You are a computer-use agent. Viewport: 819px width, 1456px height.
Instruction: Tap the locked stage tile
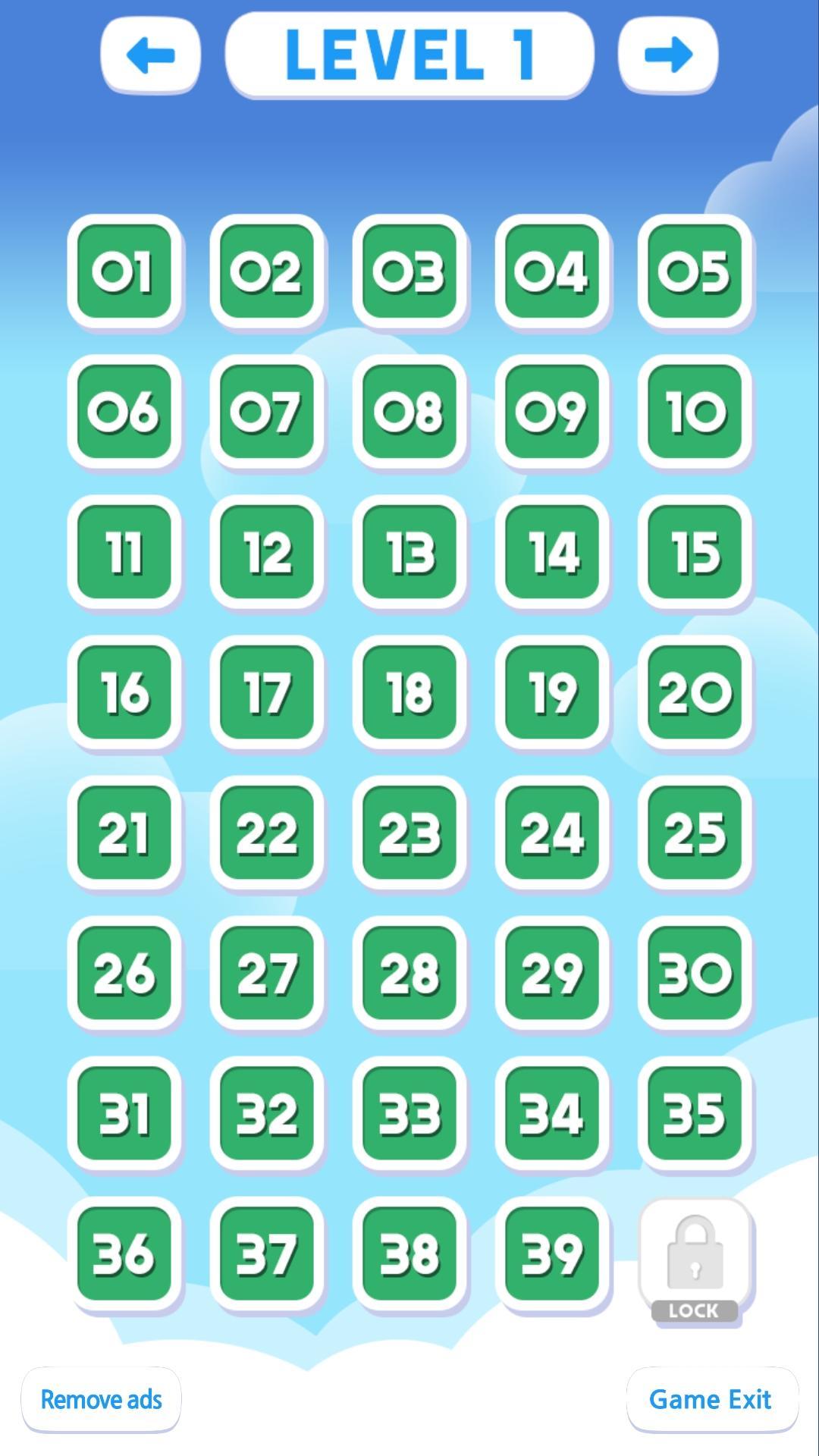(x=695, y=1257)
